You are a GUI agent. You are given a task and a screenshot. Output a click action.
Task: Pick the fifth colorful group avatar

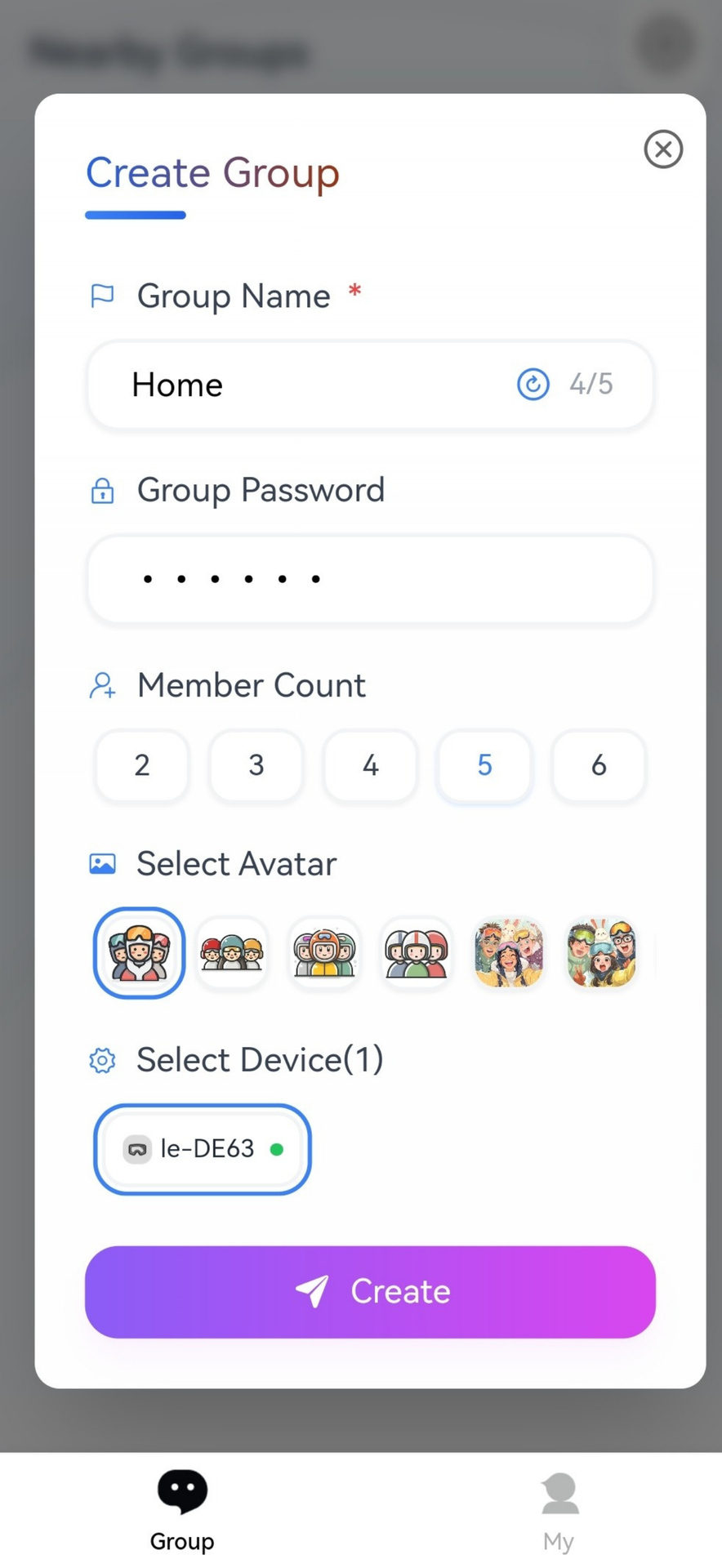[x=509, y=953]
